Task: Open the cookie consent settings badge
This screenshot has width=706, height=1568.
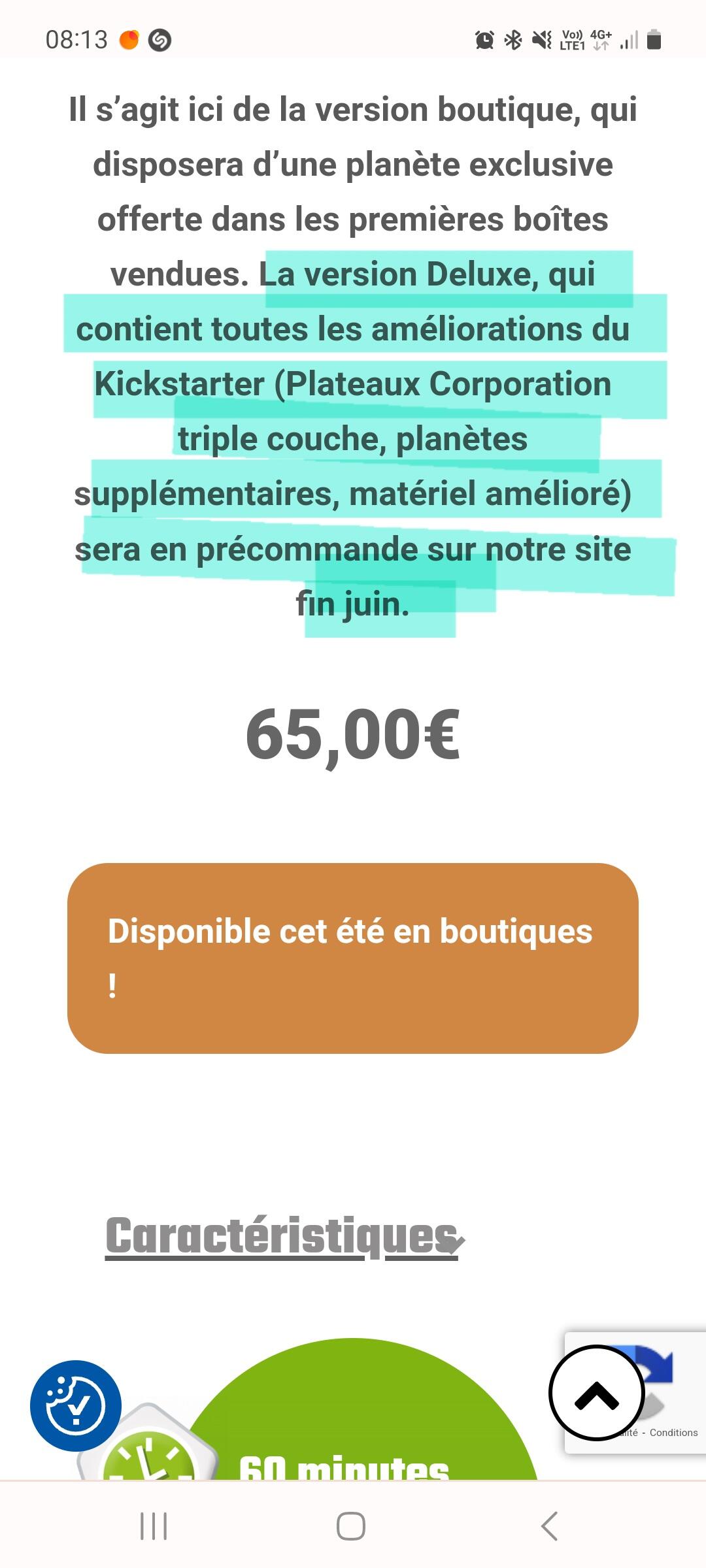Action: pos(76,1406)
